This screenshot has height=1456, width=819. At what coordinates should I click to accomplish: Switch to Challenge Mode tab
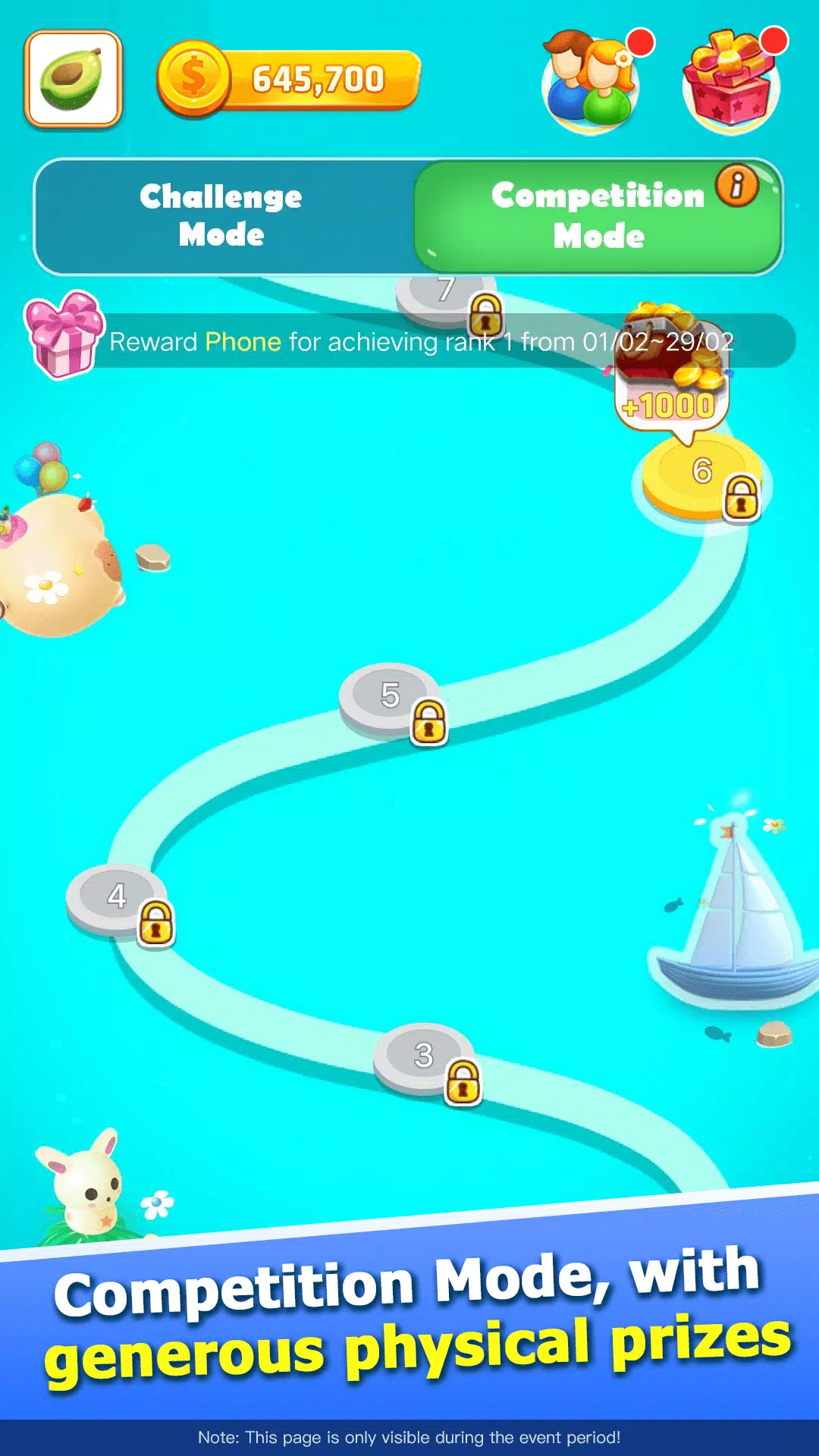(x=221, y=216)
